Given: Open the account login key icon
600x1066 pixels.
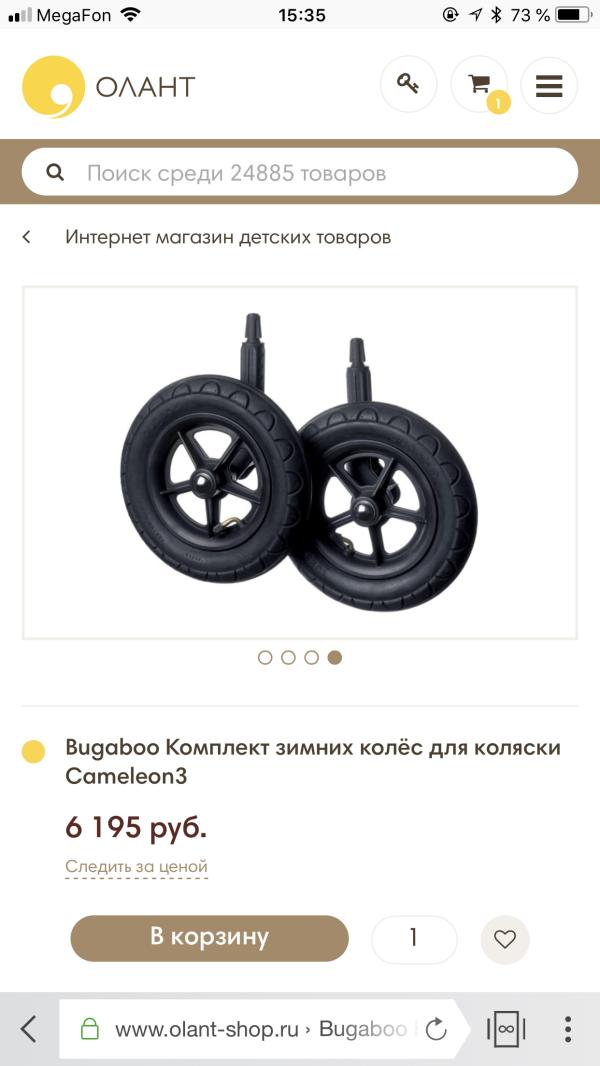Looking at the screenshot, I should 408,85.
